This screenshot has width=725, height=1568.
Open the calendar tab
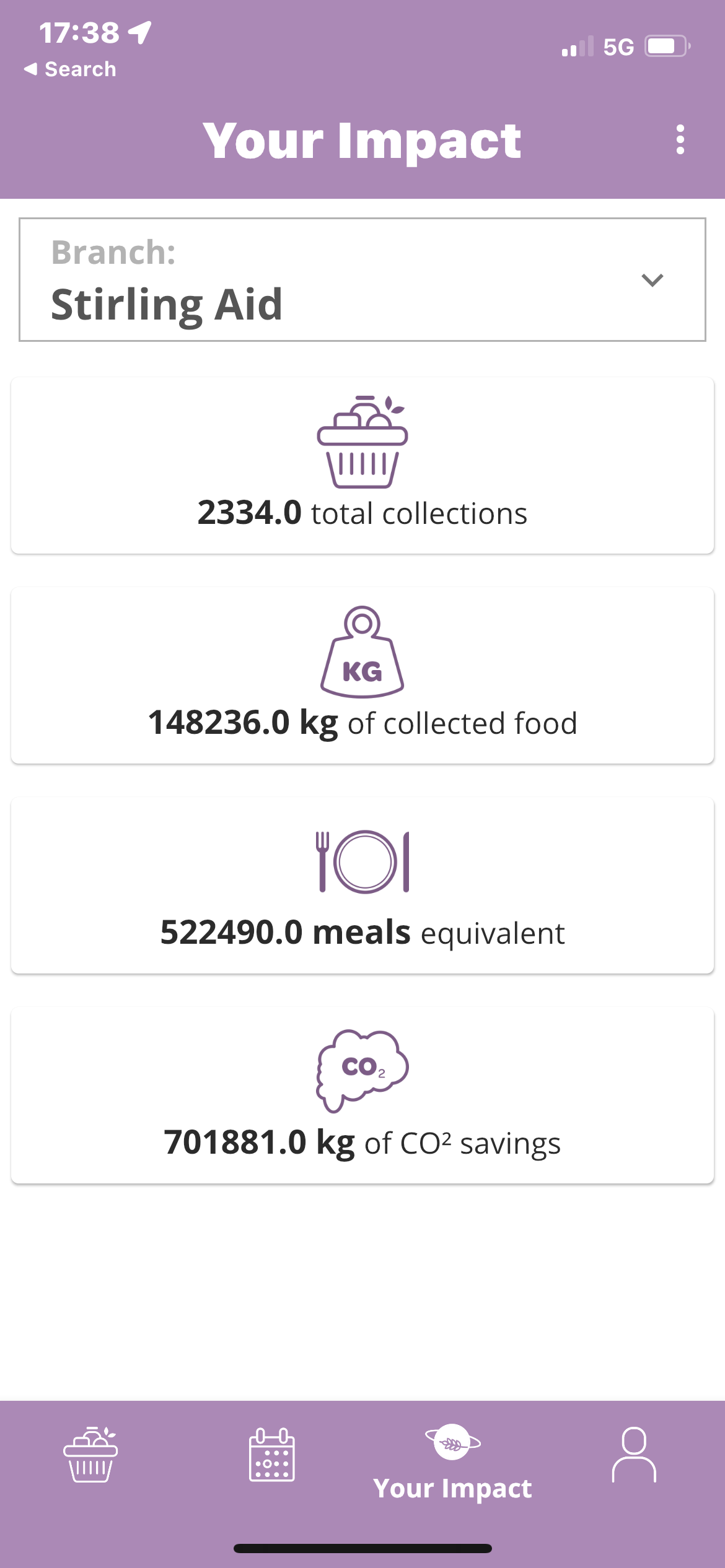pyautogui.click(x=271, y=1455)
